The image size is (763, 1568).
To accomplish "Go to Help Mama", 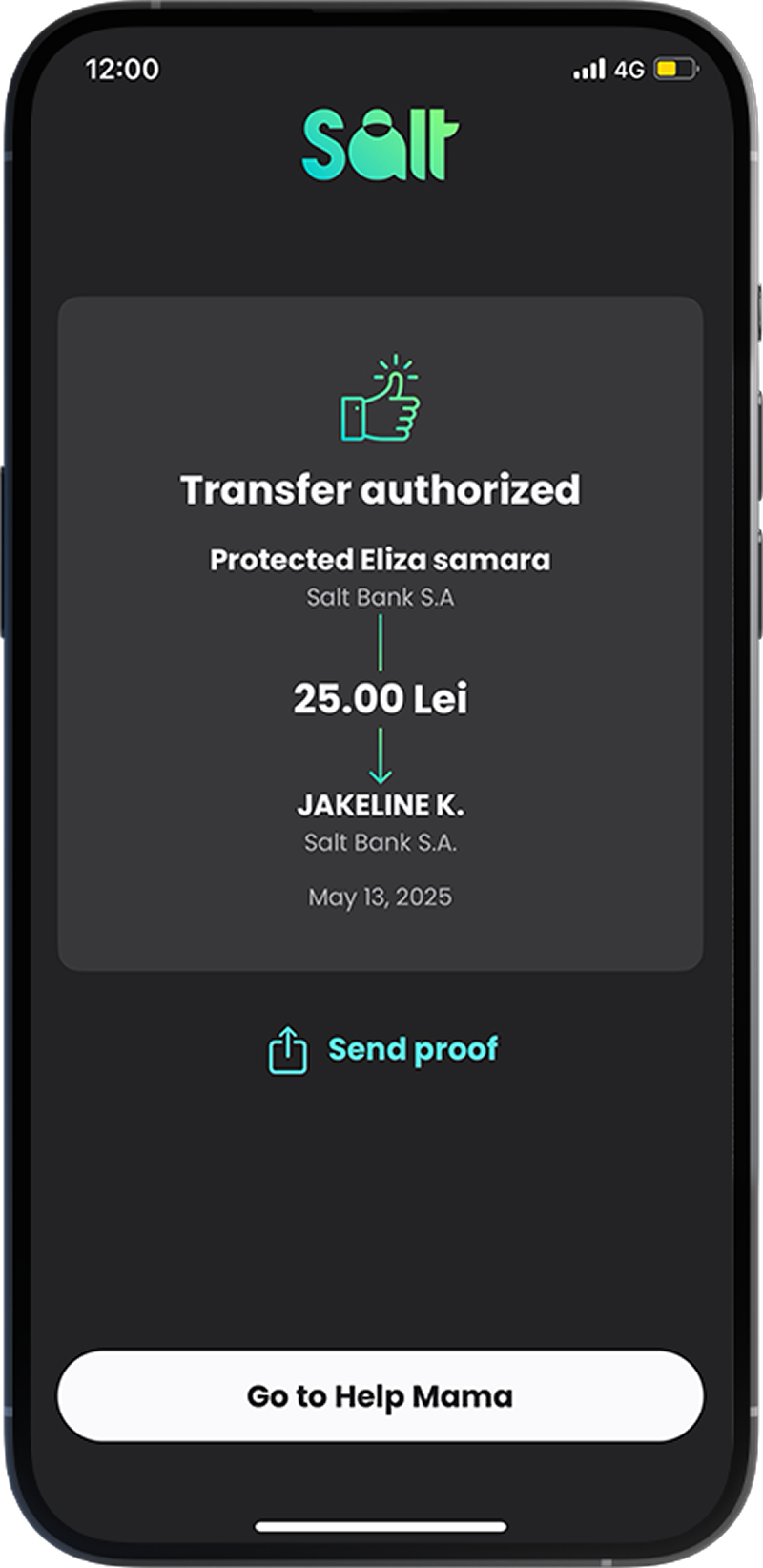I will point(381,1396).
